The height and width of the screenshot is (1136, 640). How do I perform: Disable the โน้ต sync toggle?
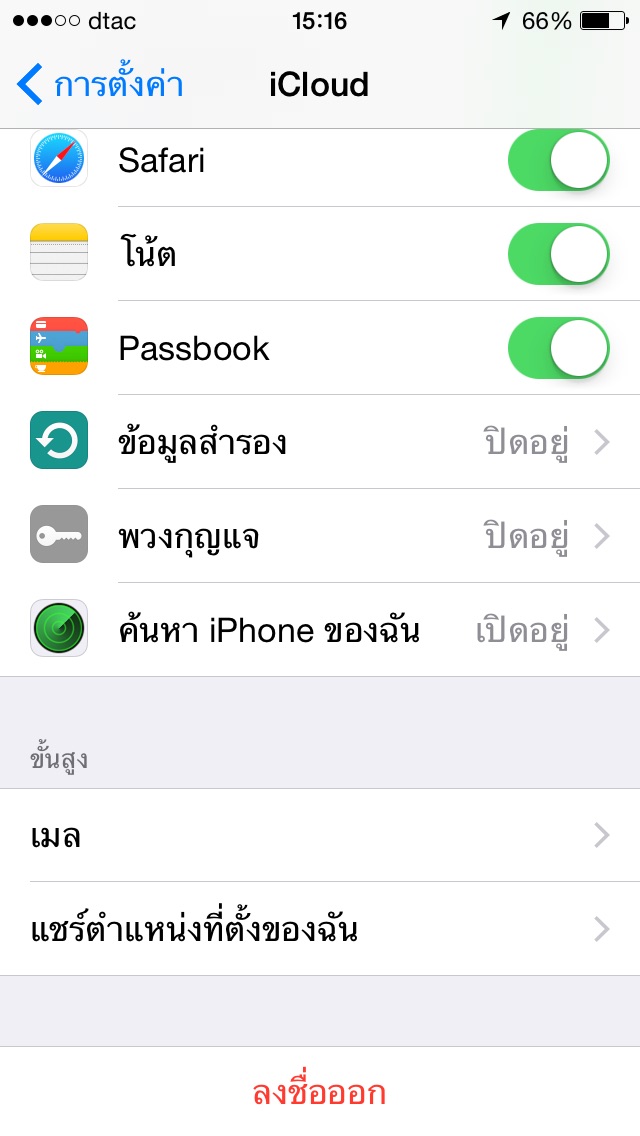[558, 254]
